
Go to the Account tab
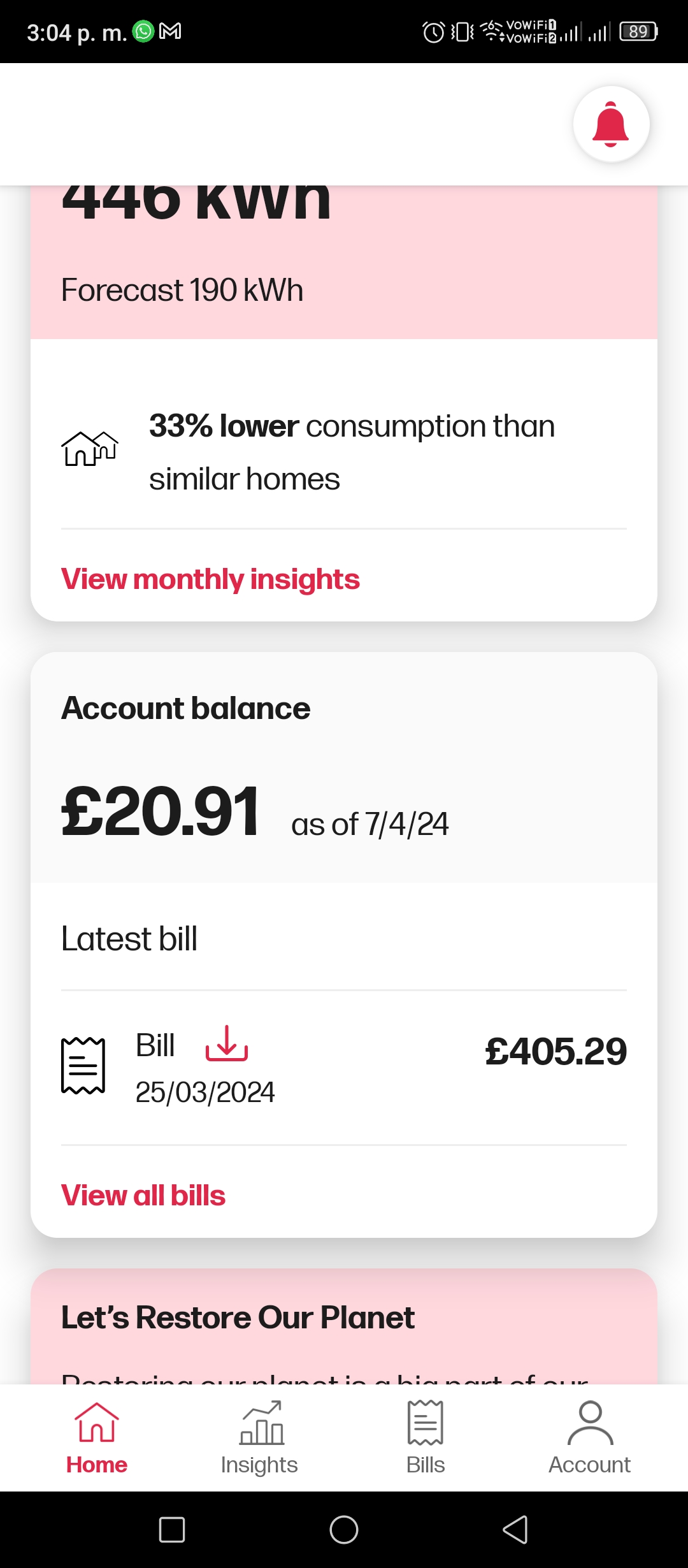[590, 1438]
